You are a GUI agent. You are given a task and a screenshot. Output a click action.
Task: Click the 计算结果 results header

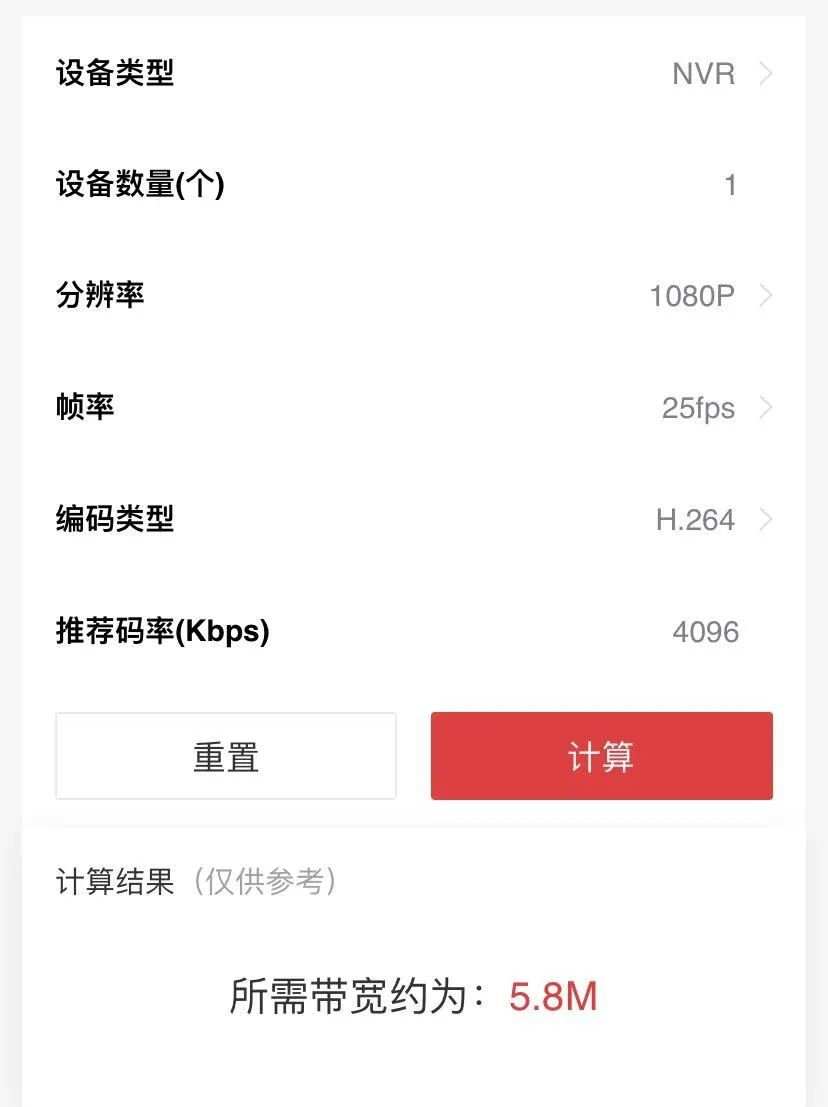[112, 881]
